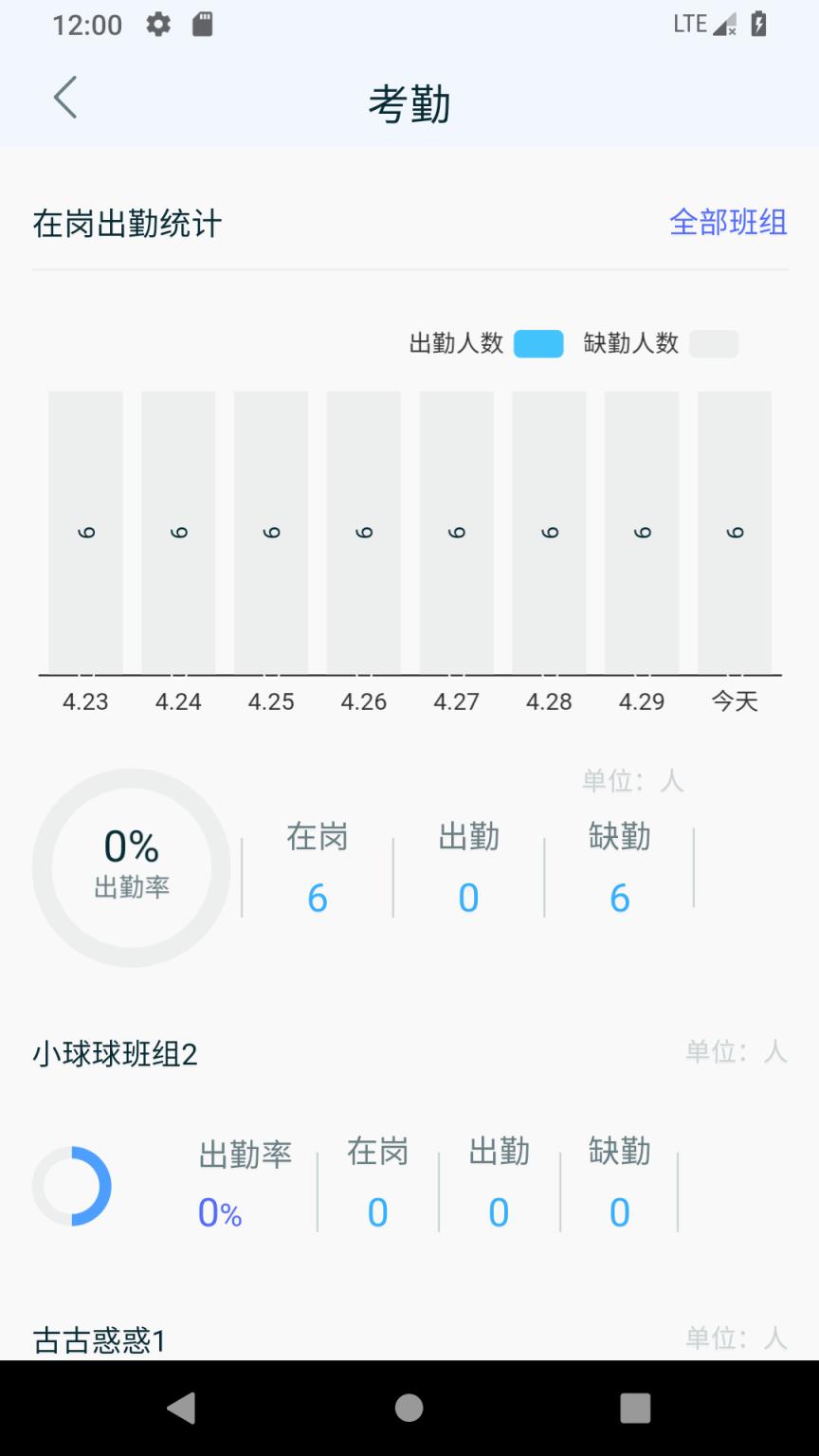Open recent apps with the square button

635,1410
